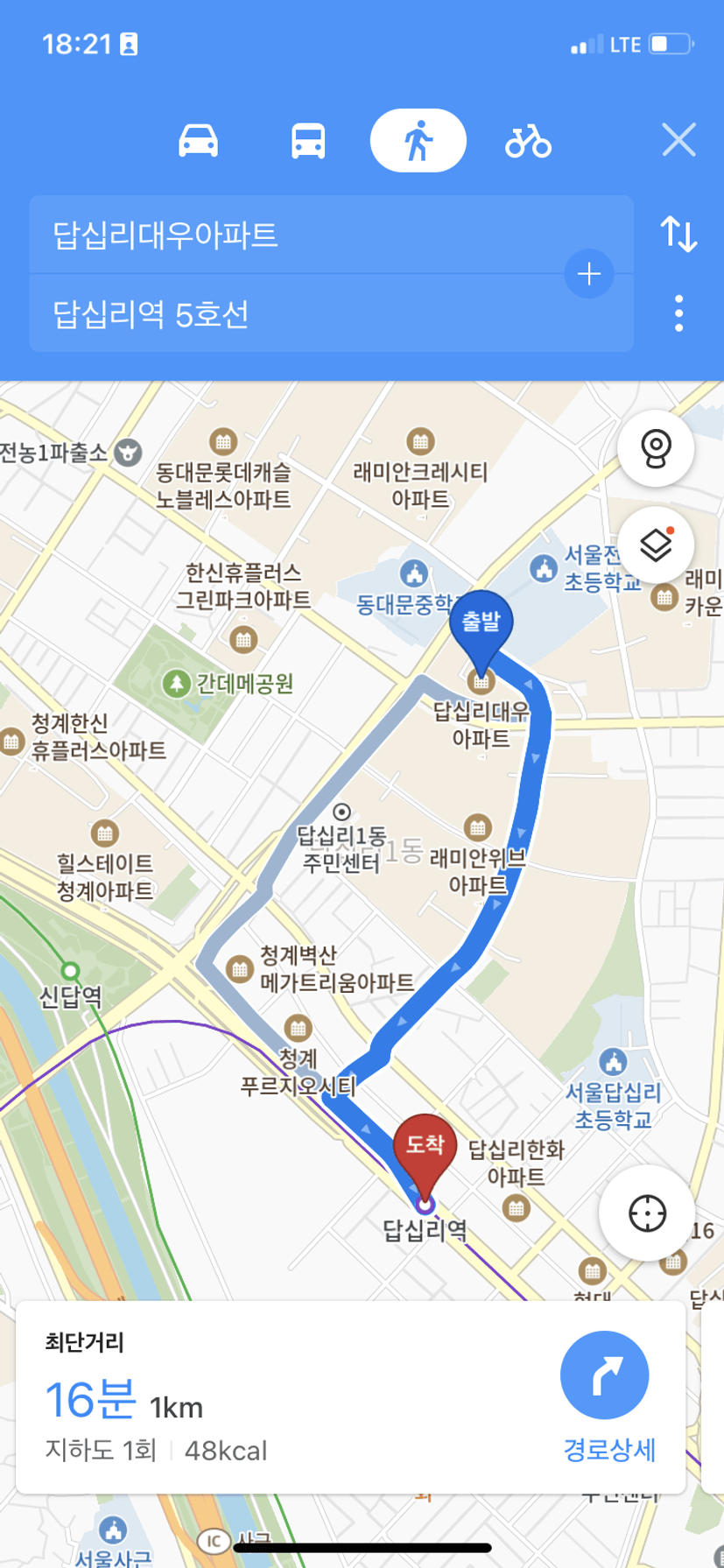
Task: Select 신답역 station on the map
Action: click(71, 986)
